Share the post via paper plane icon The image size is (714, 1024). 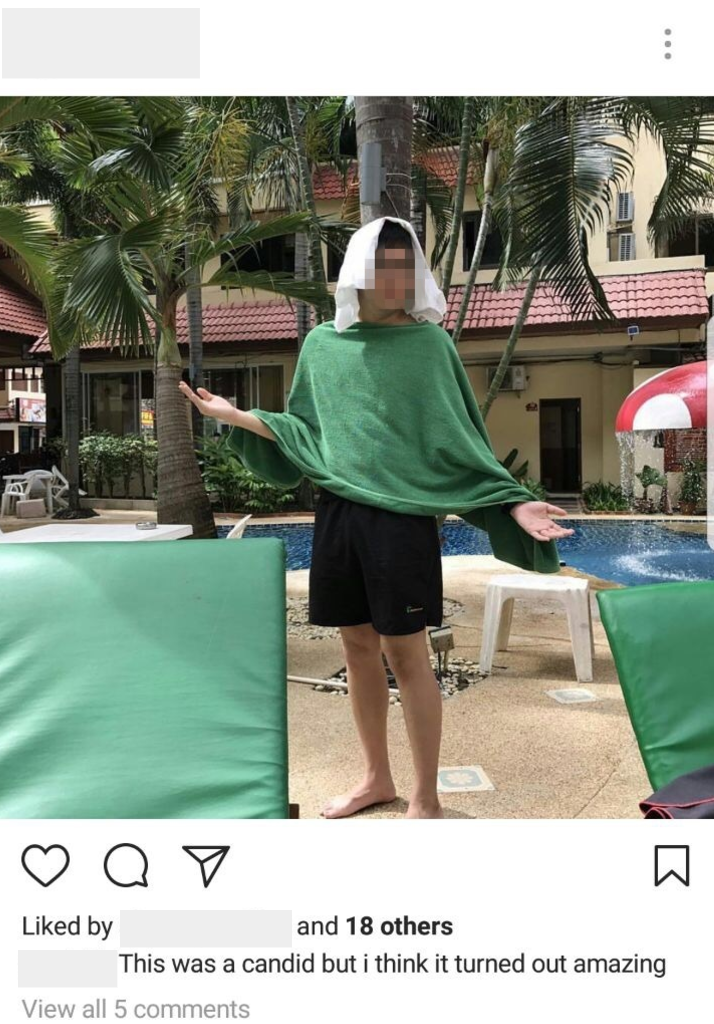(x=206, y=865)
